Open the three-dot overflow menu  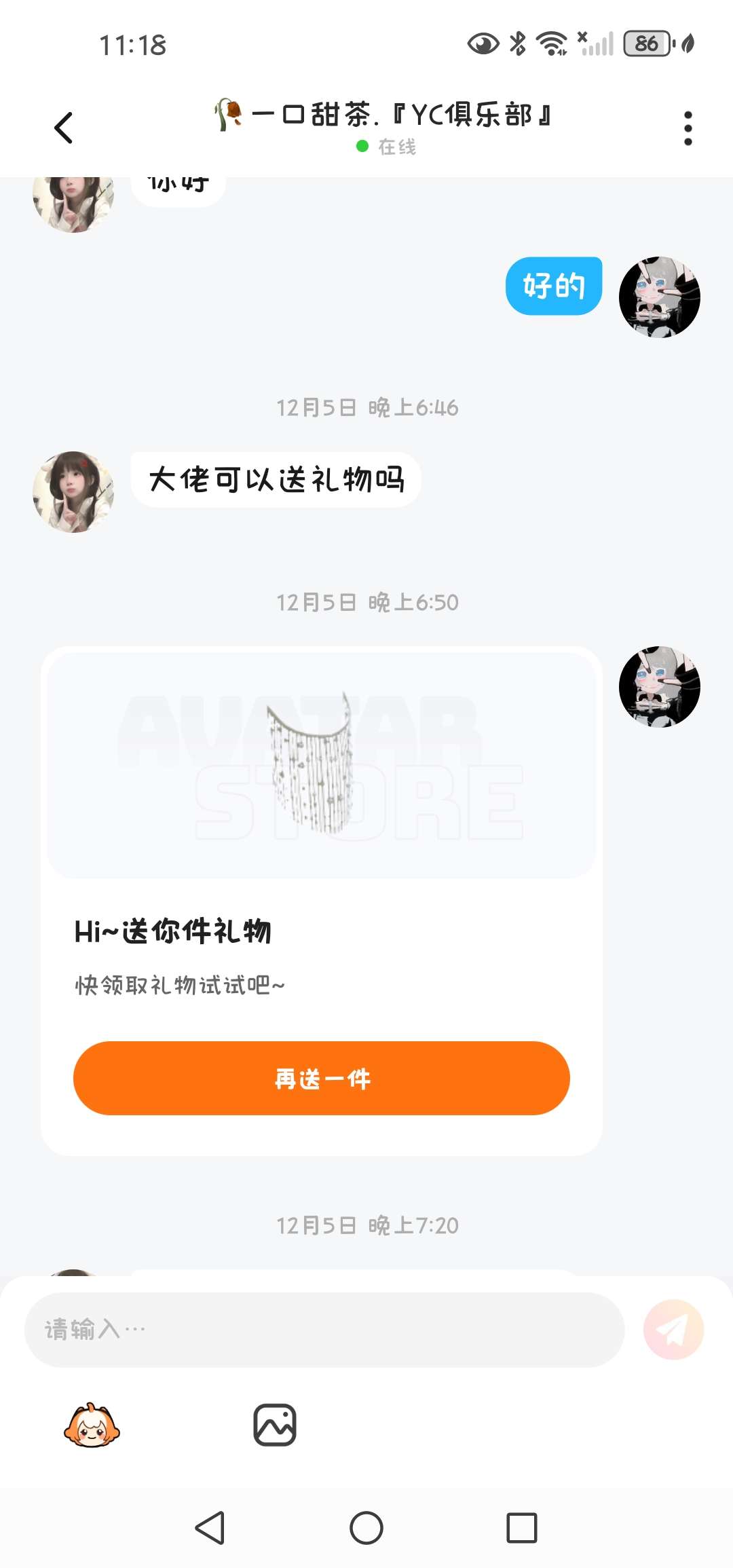point(688,128)
